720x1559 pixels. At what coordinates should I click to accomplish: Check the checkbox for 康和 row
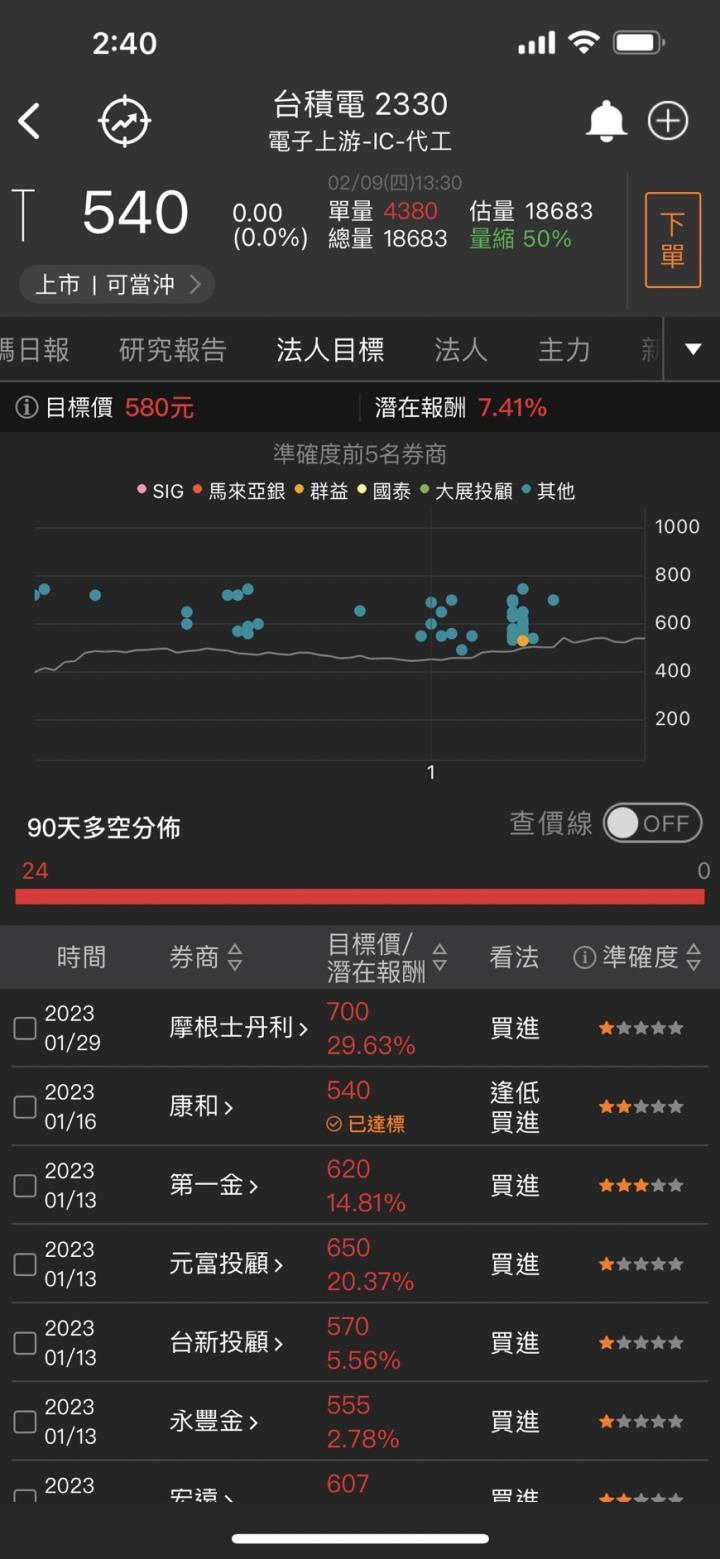click(25, 1106)
